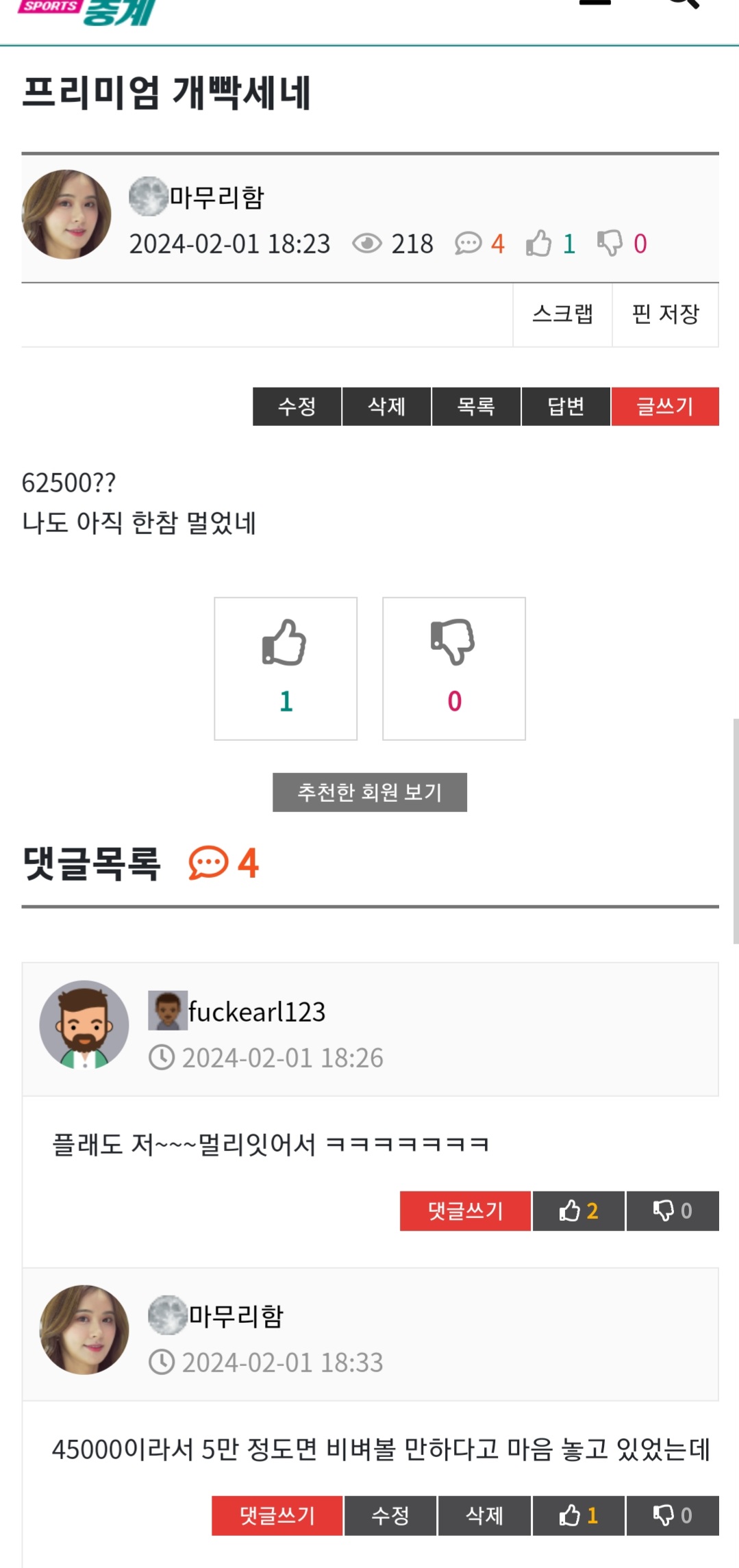Upvote the post with large thumbs-up box
The image size is (739, 1568).
286,668
